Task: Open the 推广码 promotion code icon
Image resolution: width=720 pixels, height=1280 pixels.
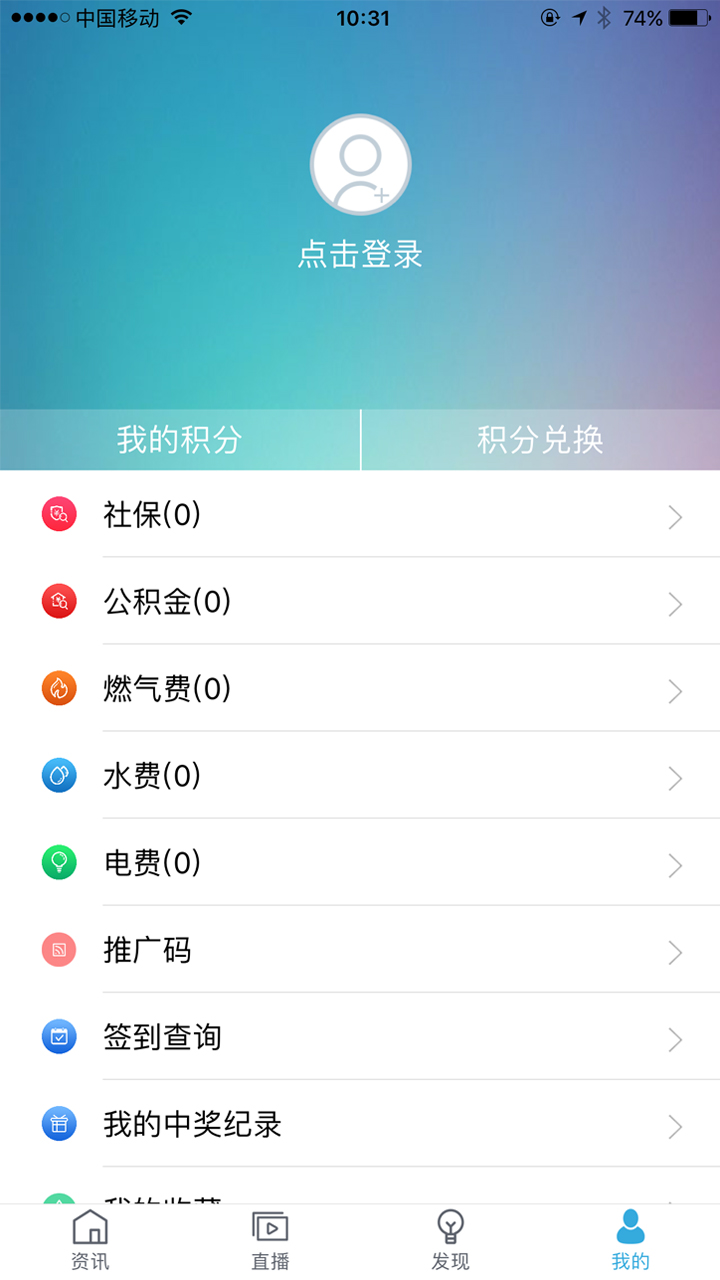Action: click(58, 950)
